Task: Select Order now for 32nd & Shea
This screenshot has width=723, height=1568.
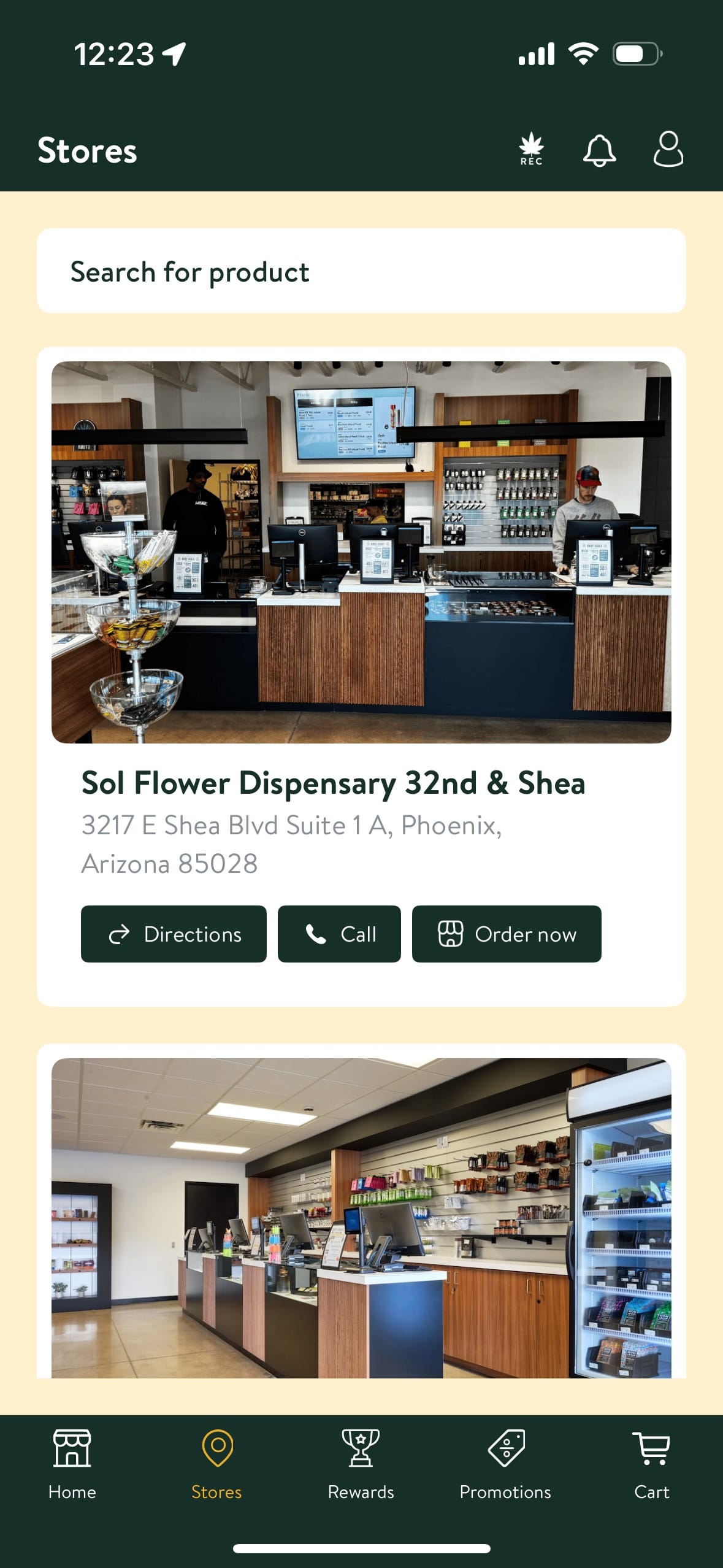Action: coord(507,934)
